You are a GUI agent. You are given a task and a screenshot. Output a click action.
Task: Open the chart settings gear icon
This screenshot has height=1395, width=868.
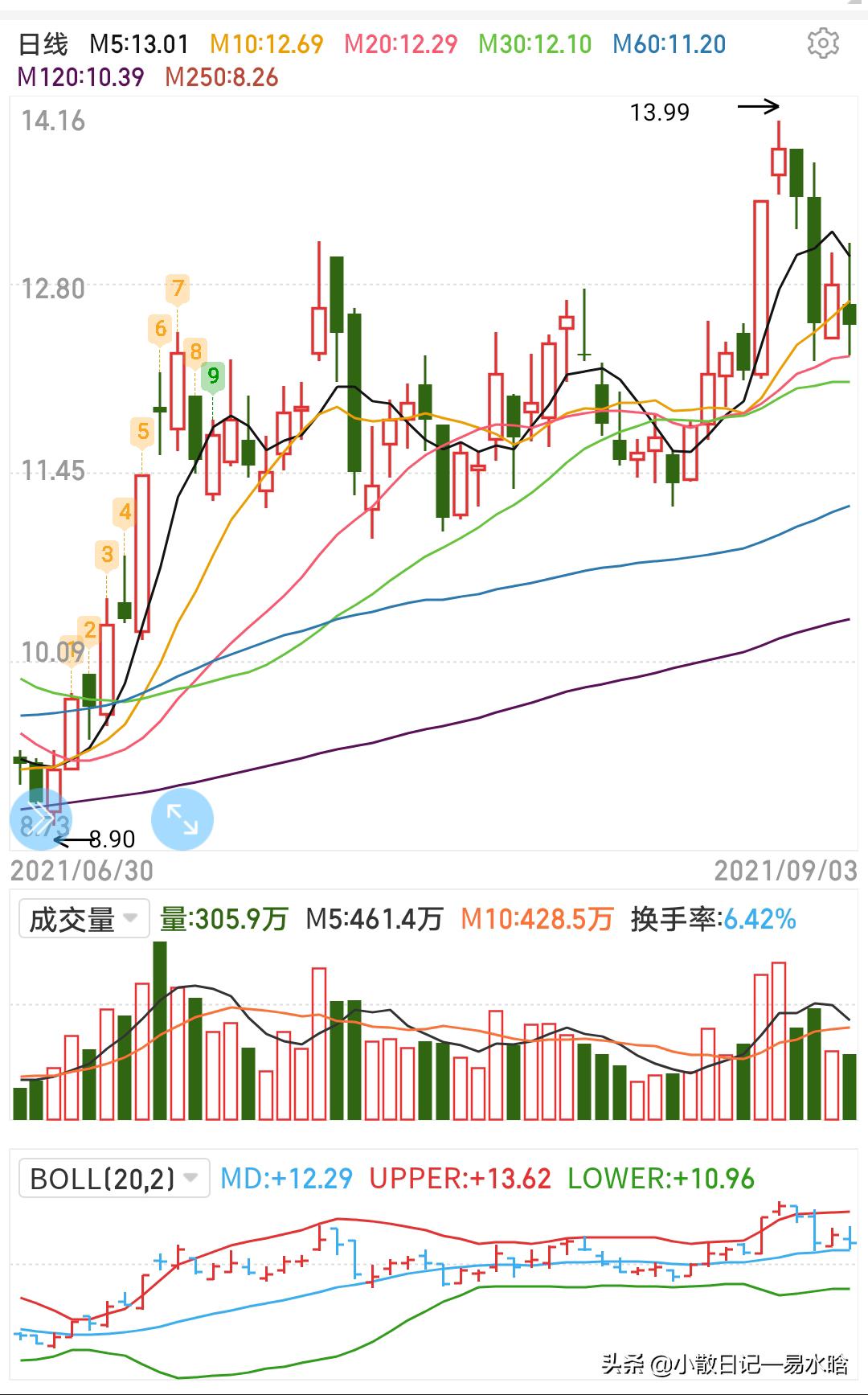(x=821, y=44)
